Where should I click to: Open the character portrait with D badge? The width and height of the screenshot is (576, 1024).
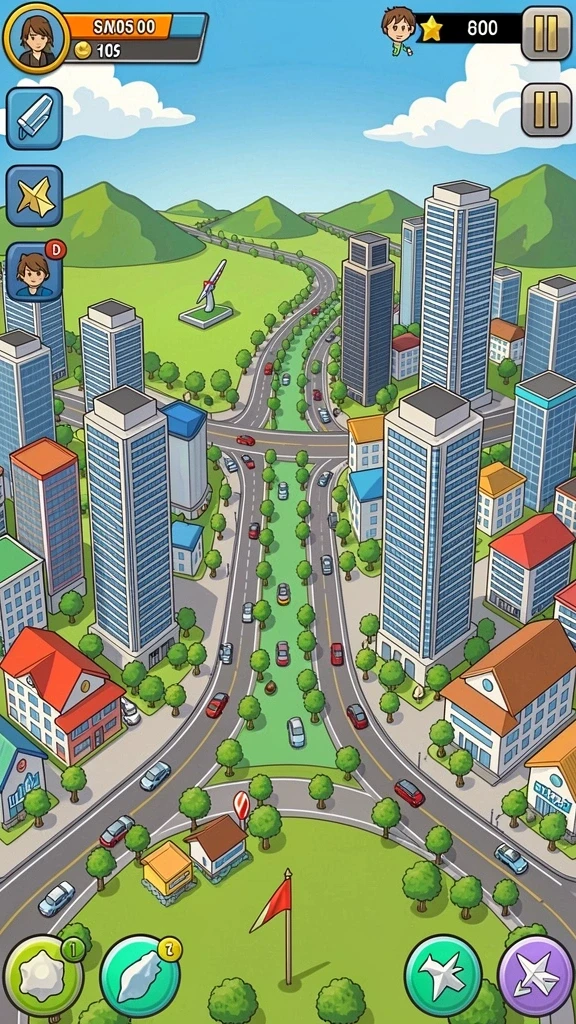[35, 272]
